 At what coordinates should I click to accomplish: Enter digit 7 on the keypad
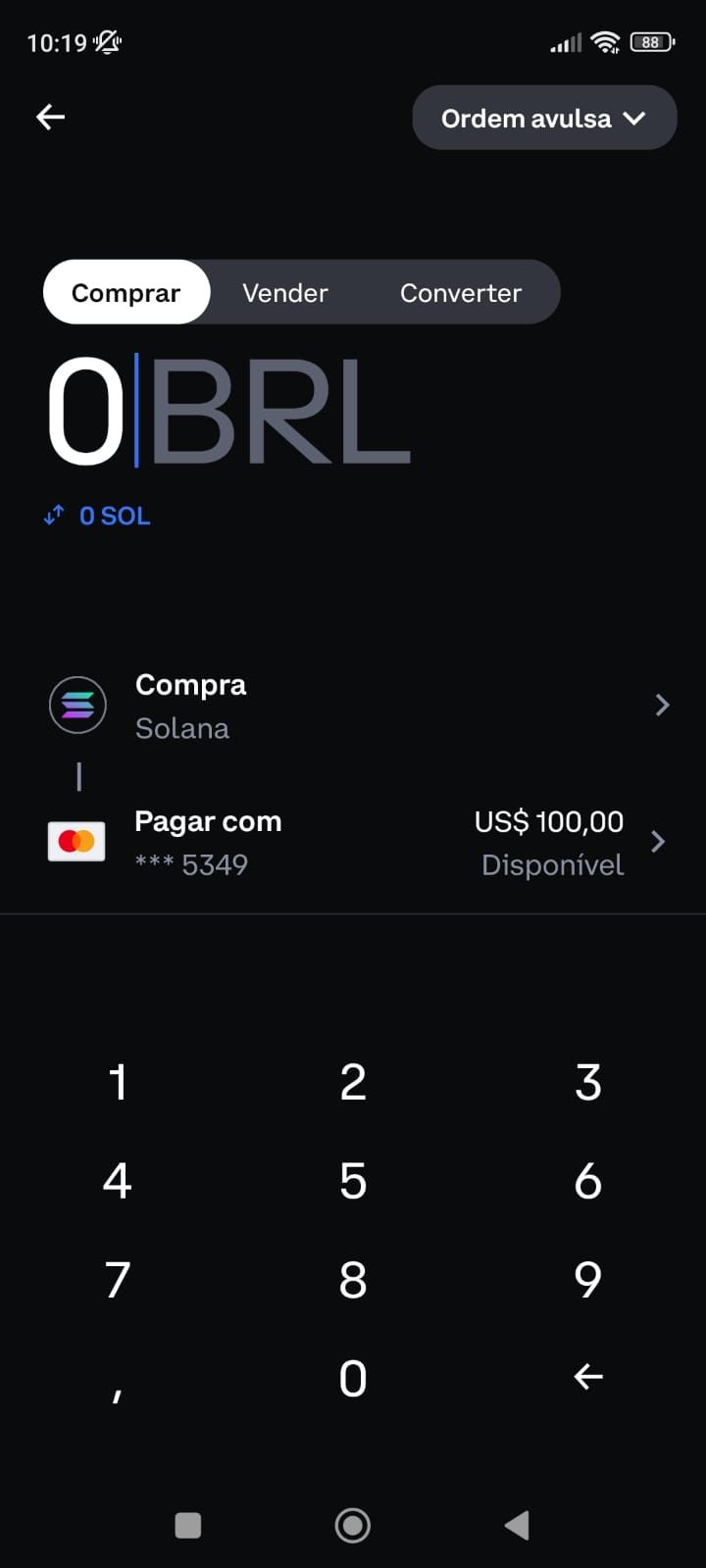pos(118,1279)
